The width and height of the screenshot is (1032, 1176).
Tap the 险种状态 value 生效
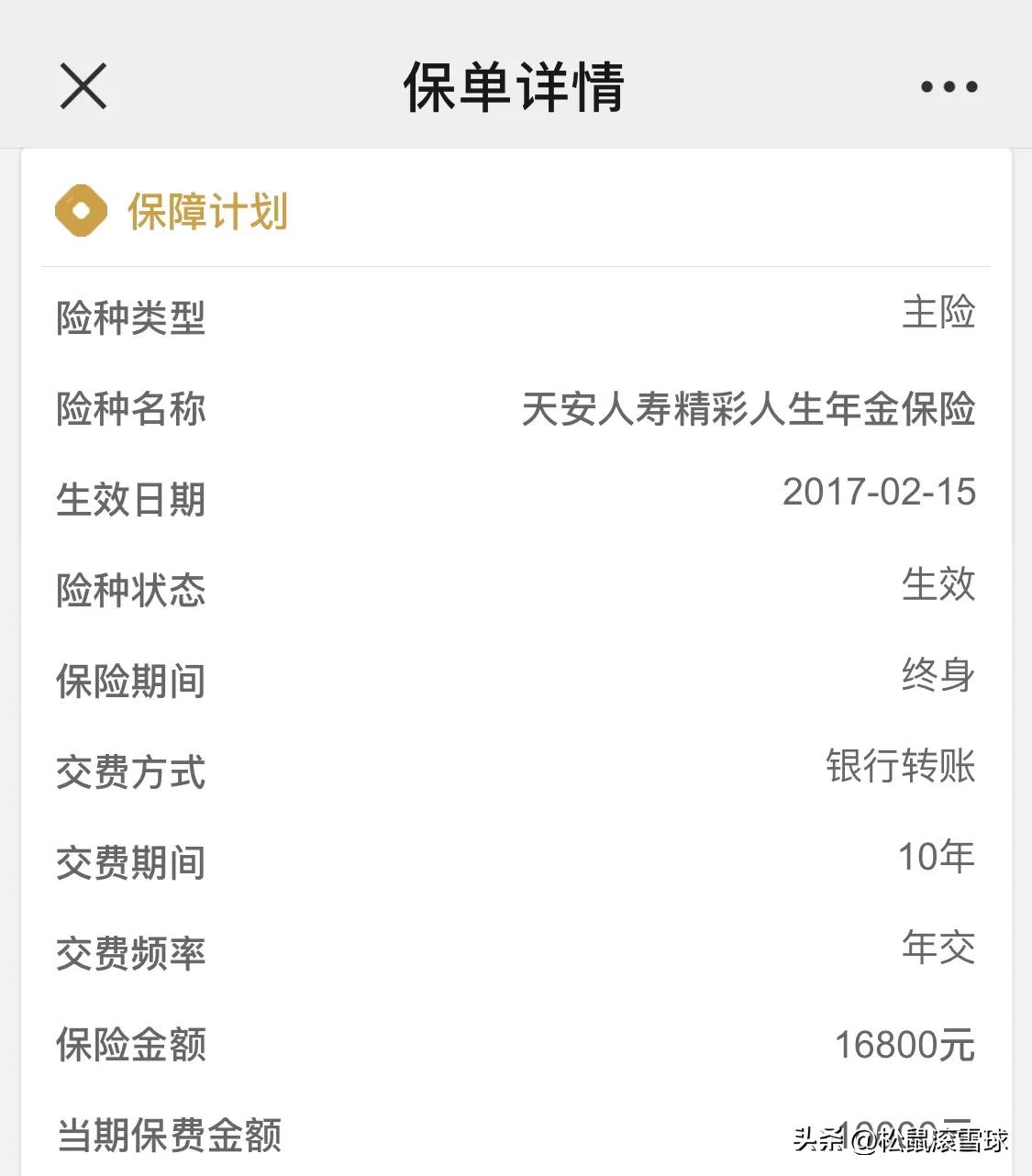click(939, 586)
